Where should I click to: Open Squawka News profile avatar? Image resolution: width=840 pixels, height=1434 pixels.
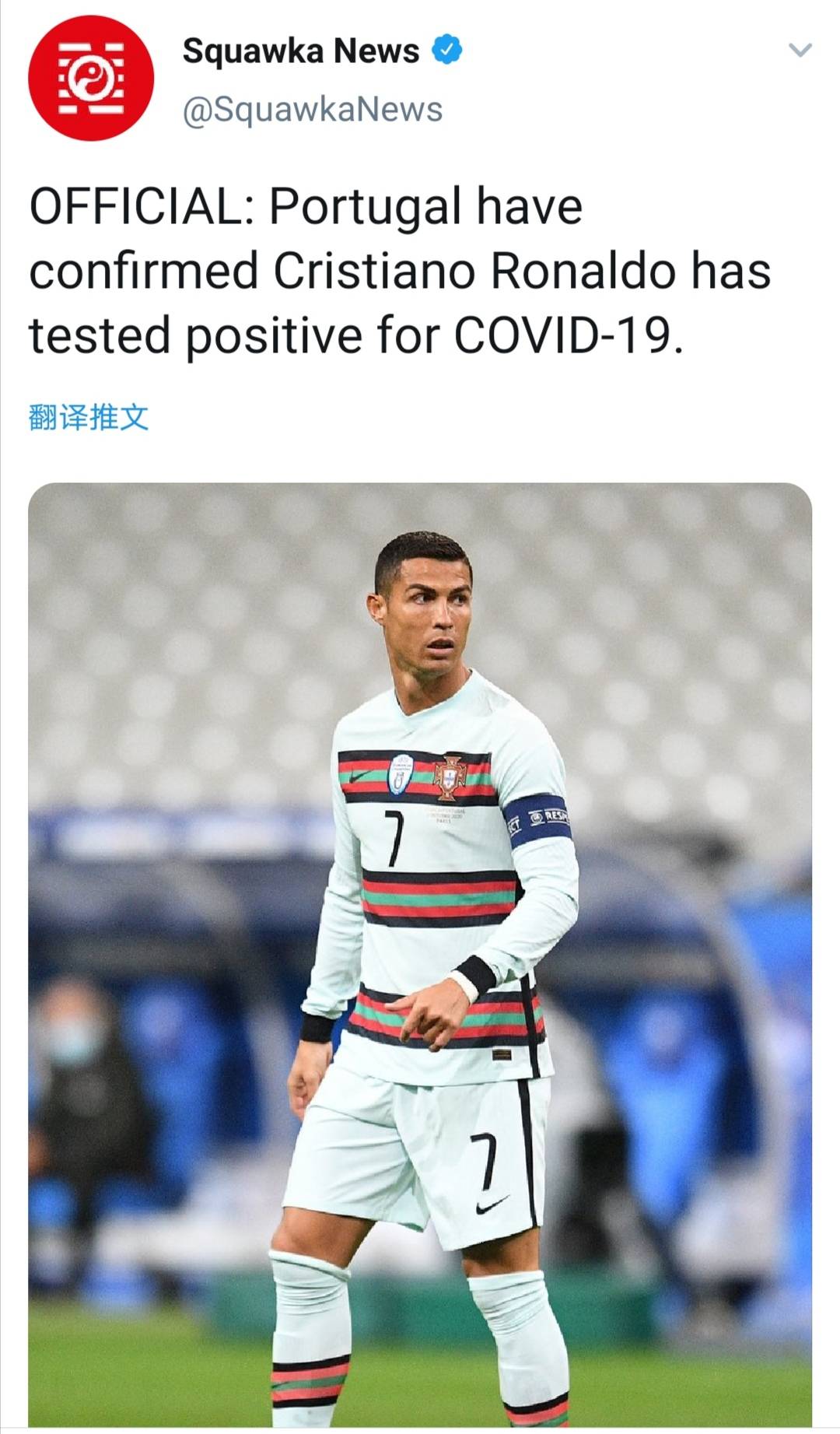[x=91, y=78]
